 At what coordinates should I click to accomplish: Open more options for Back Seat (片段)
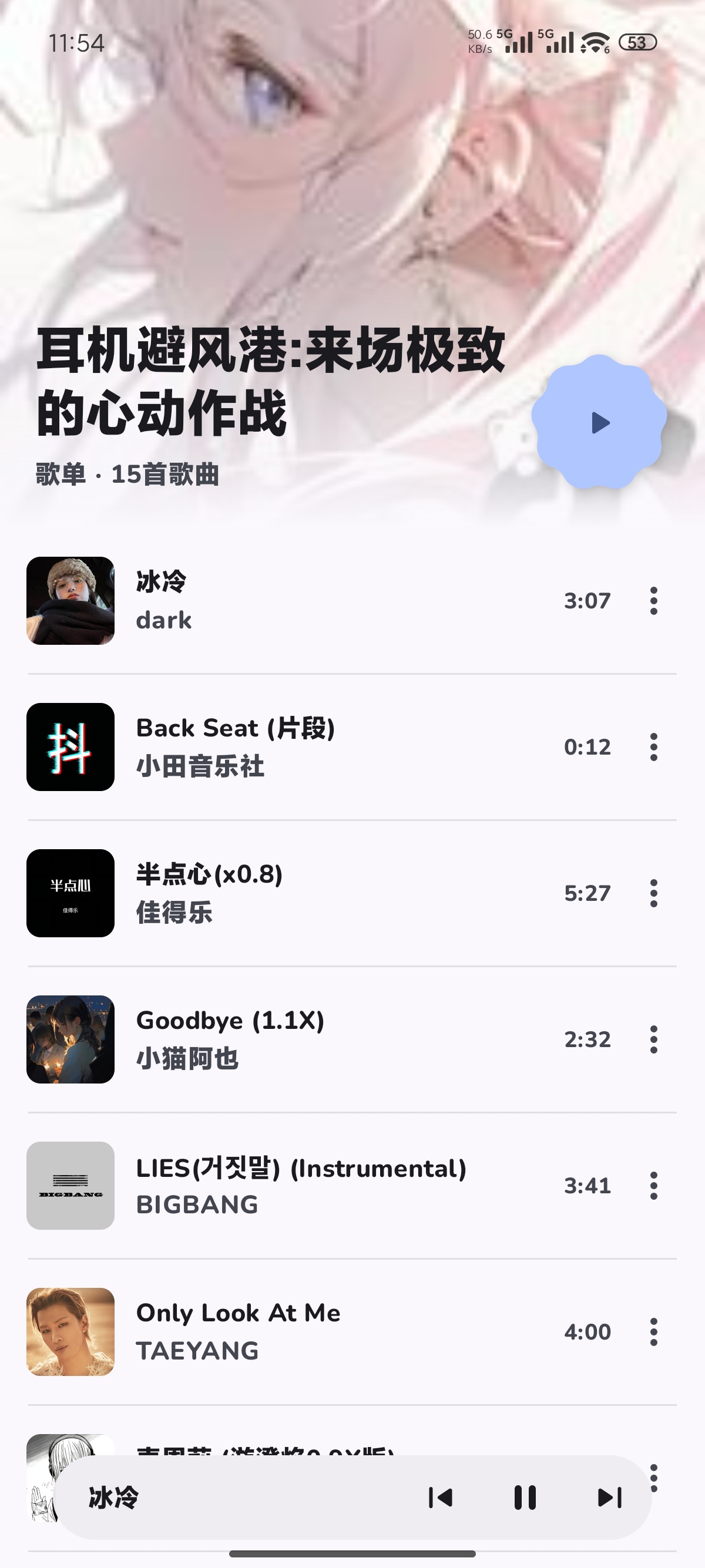(x=654, y=747)
